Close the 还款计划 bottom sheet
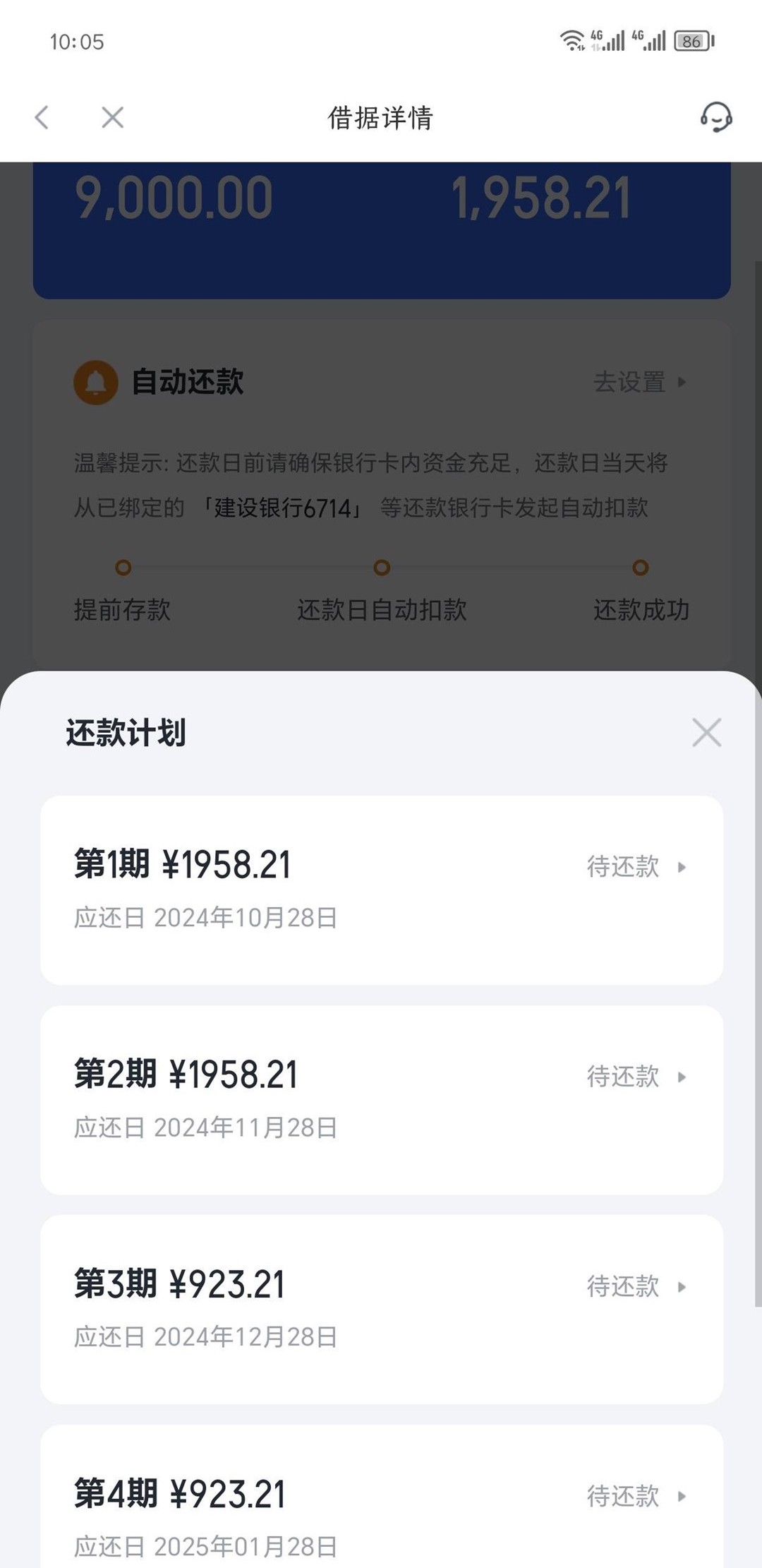Viewport: 762px width, 1568px height. [706, 732]
